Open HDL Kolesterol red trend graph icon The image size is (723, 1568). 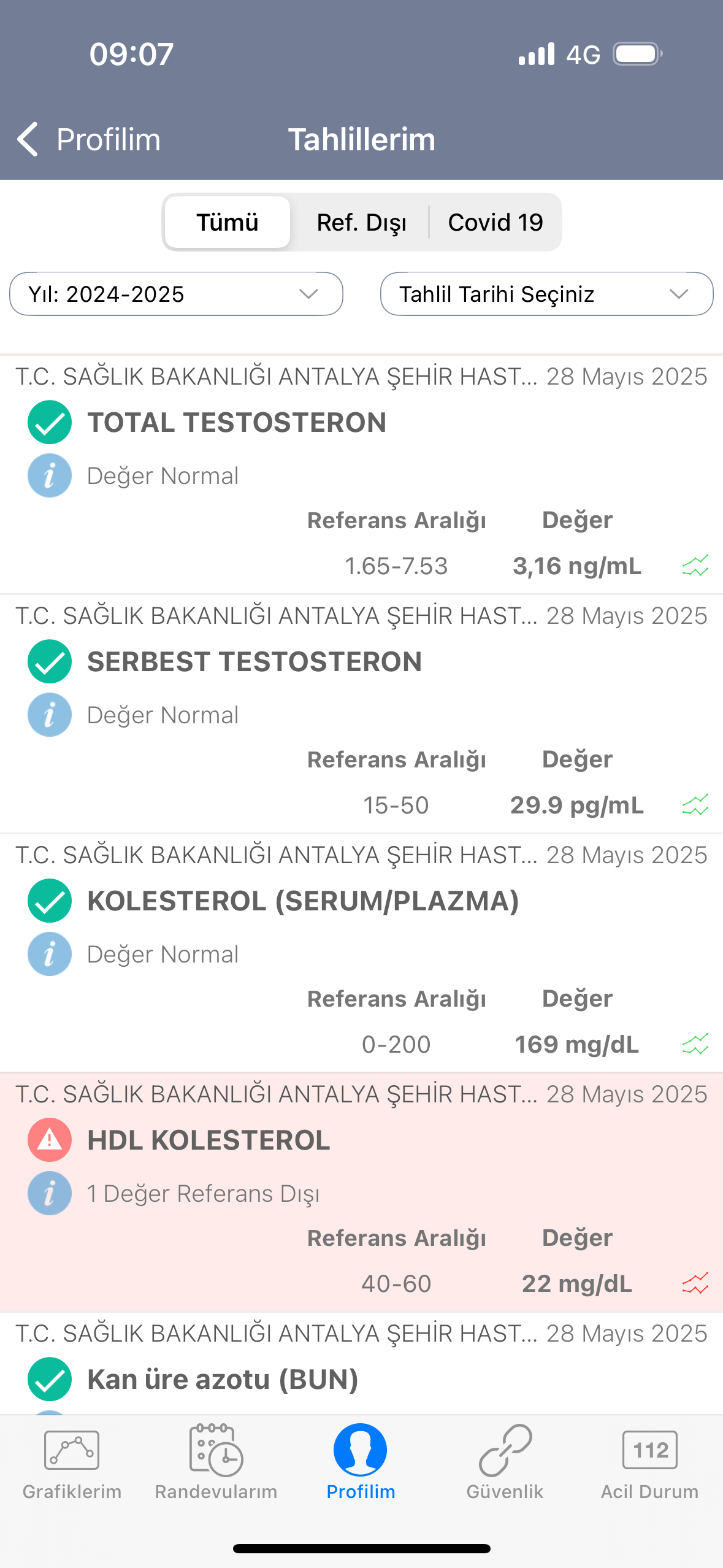click(x=695, y=1283)
